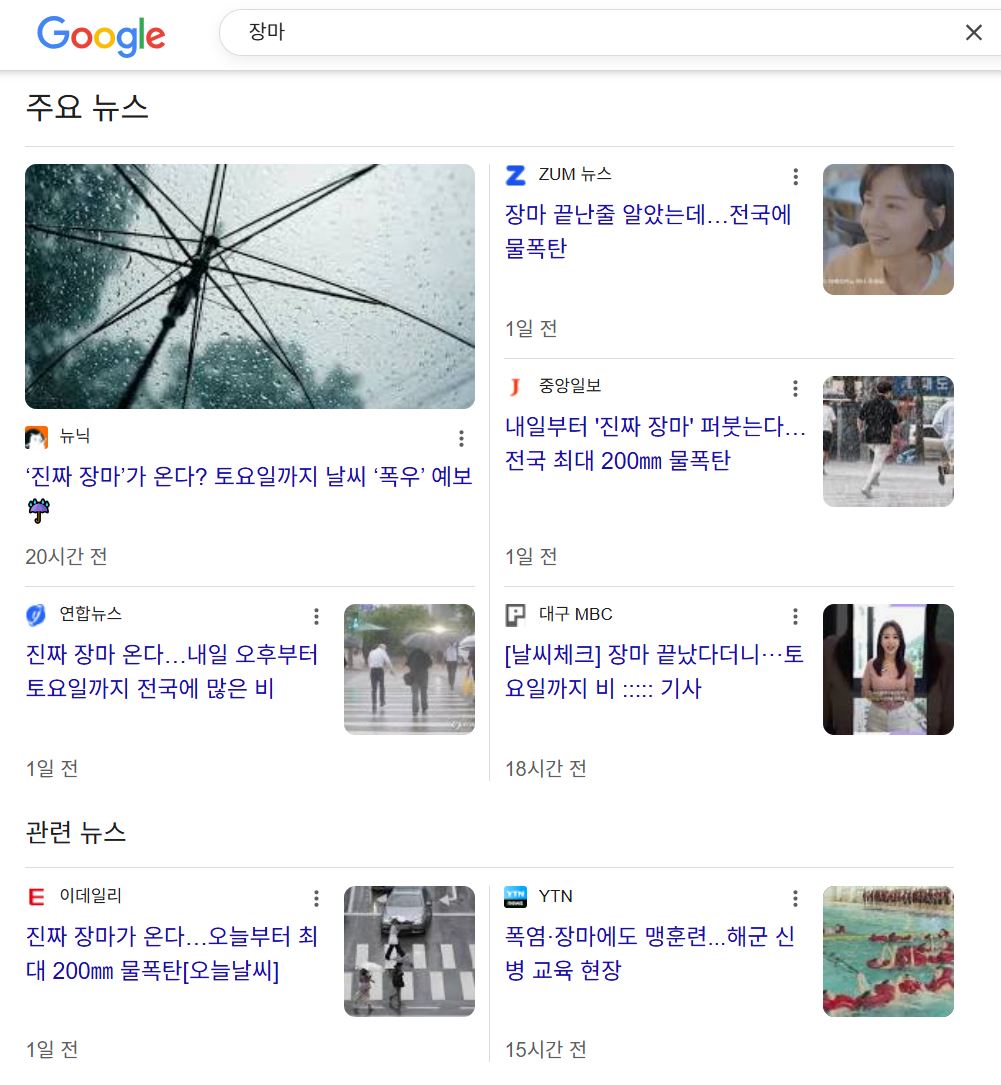
Task: Tap the three dots beside 대구 MBC
Action: click(x=796, y=616)
